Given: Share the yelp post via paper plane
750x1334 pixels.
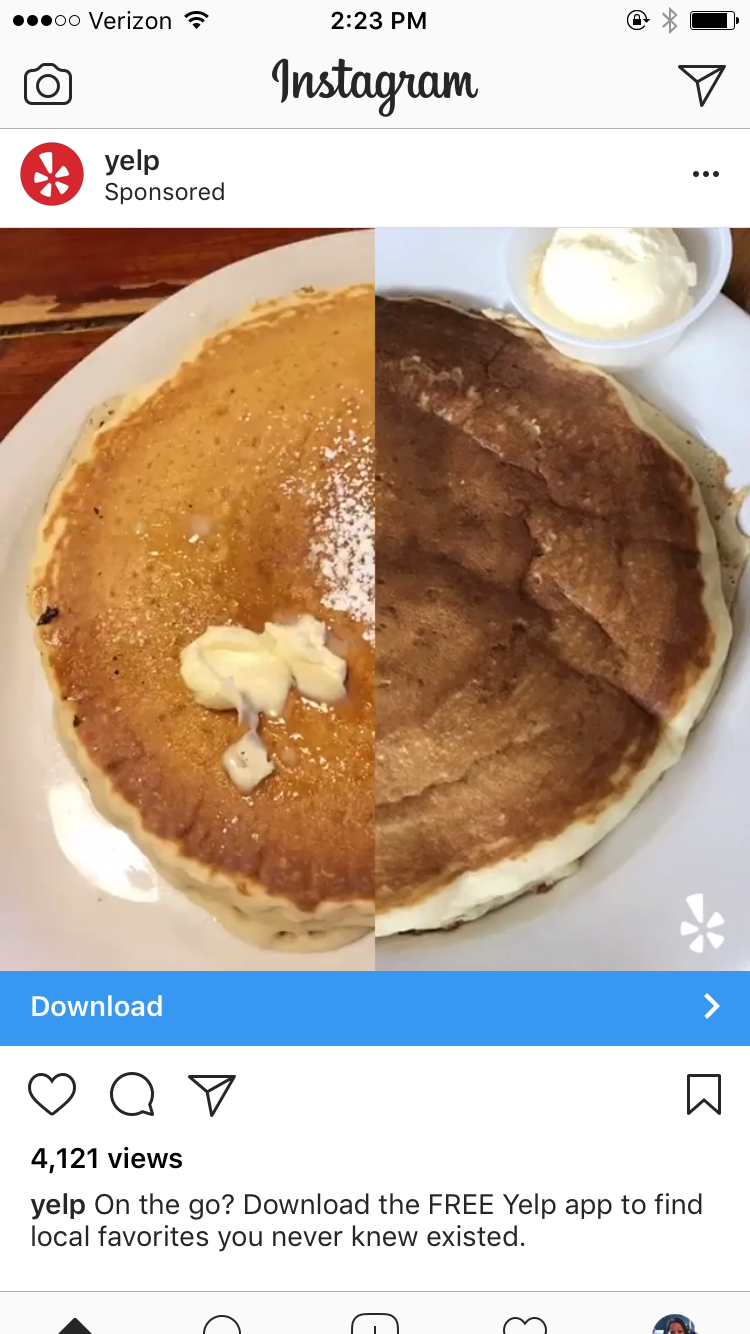Looking at the screenshot, I should coord(212,1094).
